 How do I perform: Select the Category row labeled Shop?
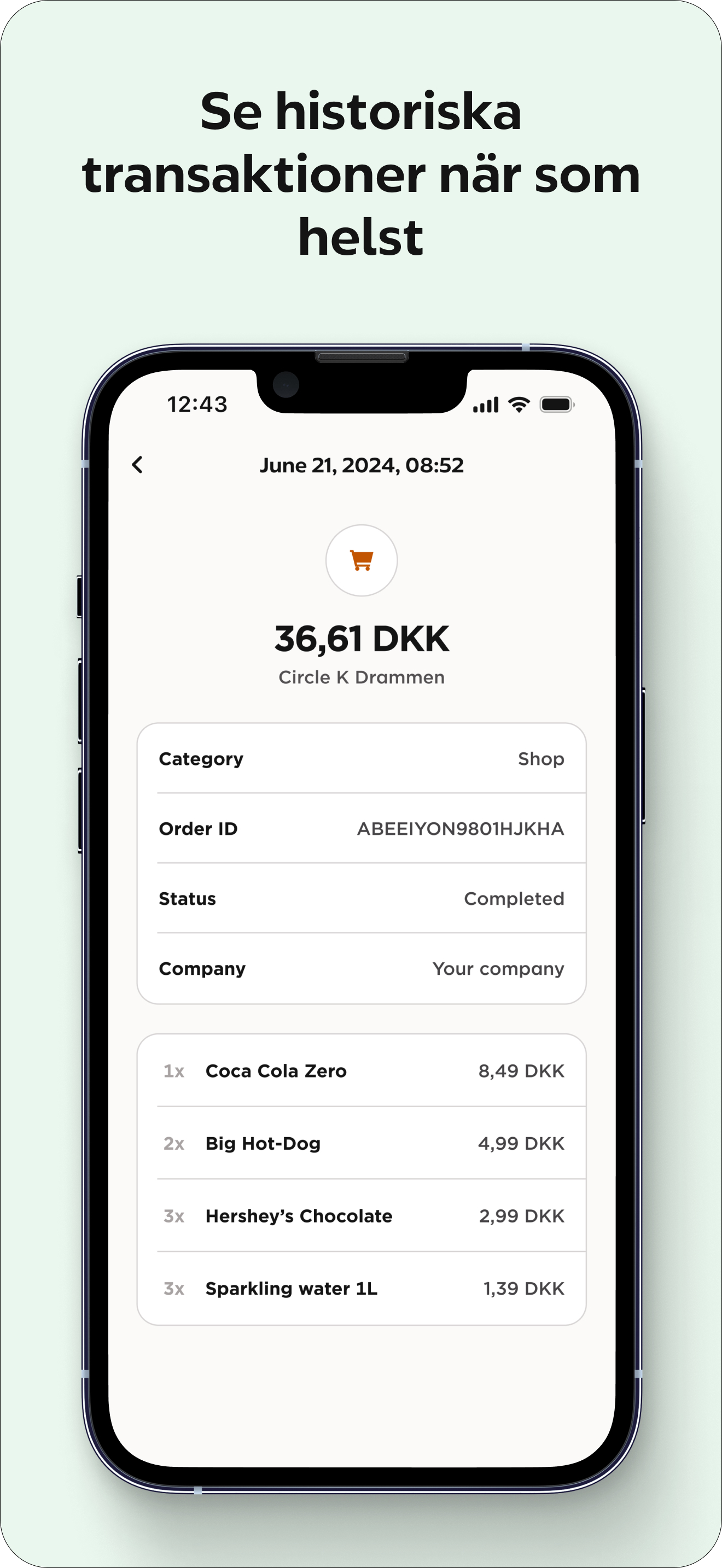click(x=362, y=758)
